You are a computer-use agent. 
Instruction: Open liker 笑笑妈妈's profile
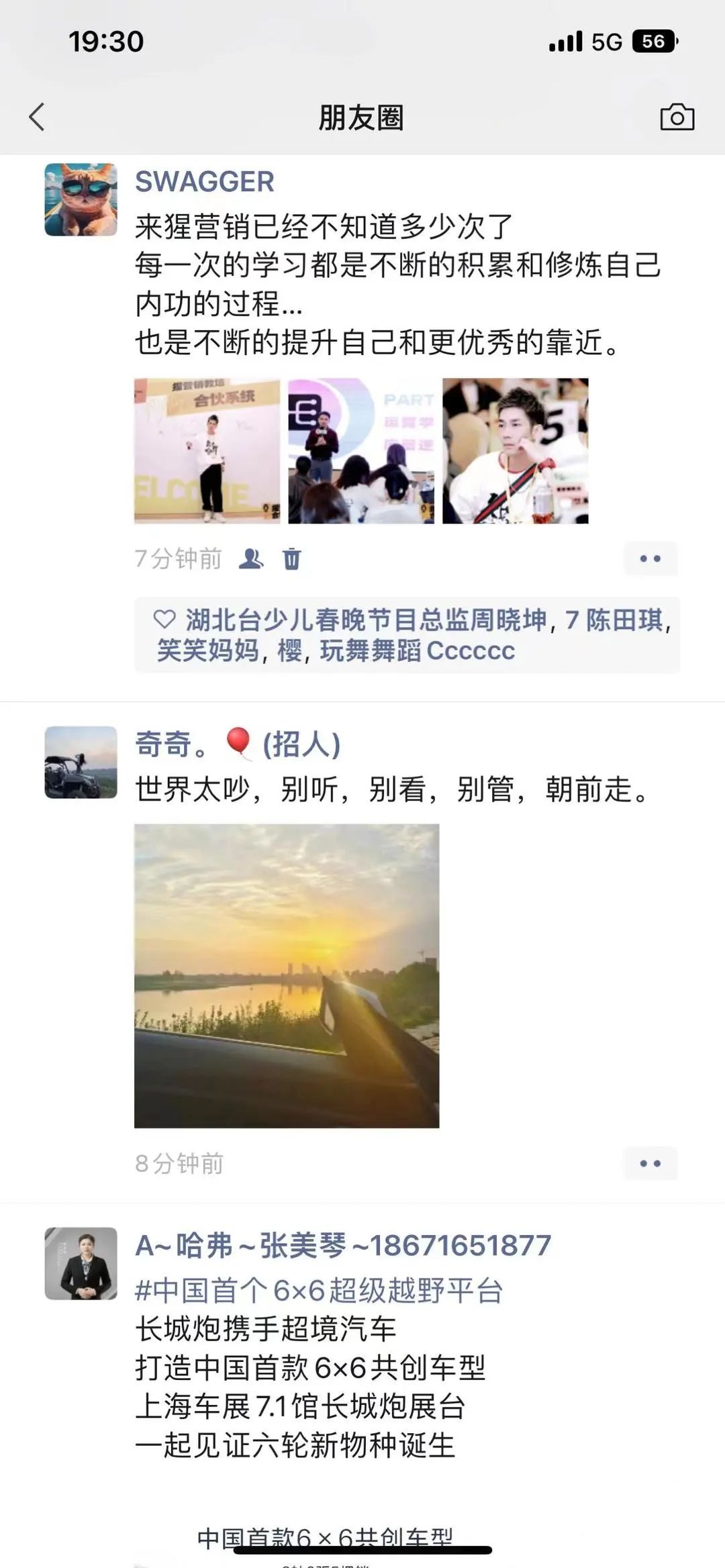207,650
